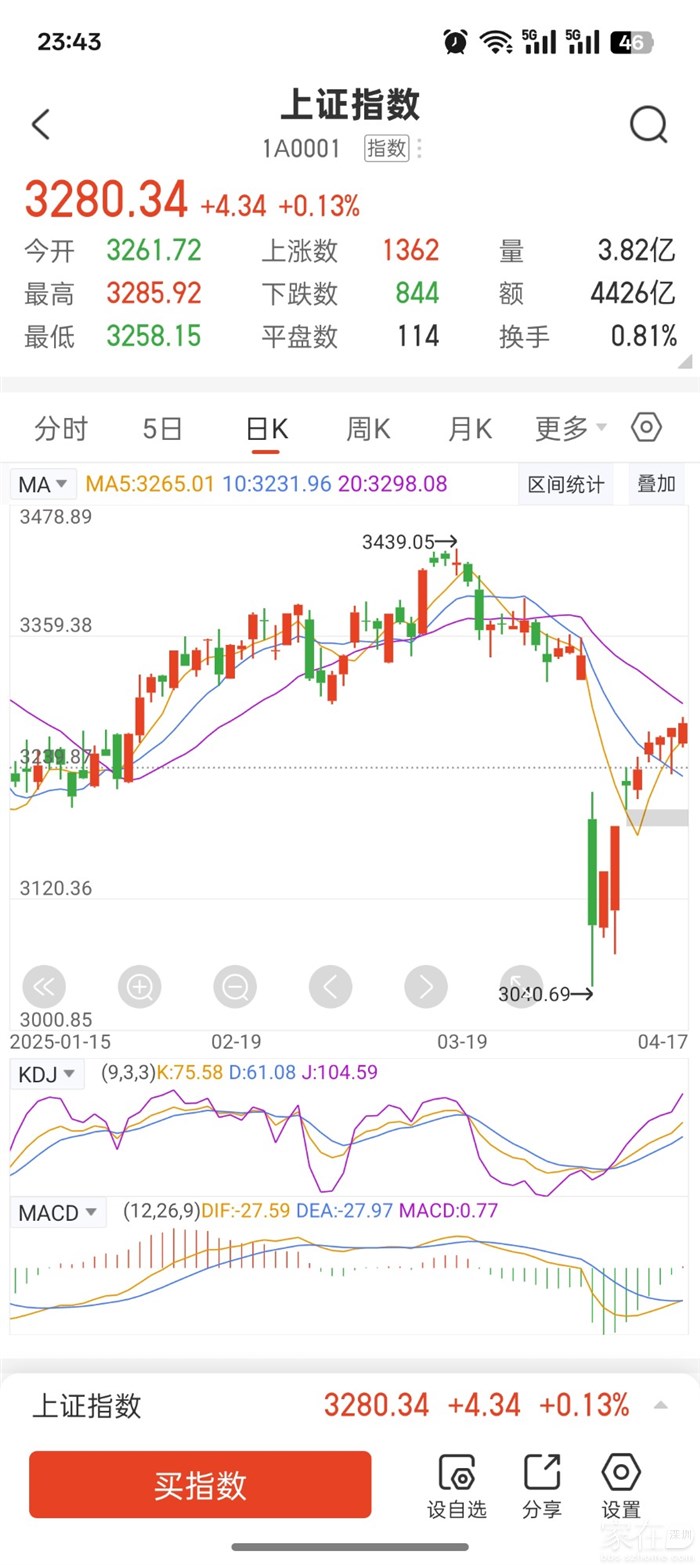
Task: Select the 月K chart tab
Action: click(469, 429)
